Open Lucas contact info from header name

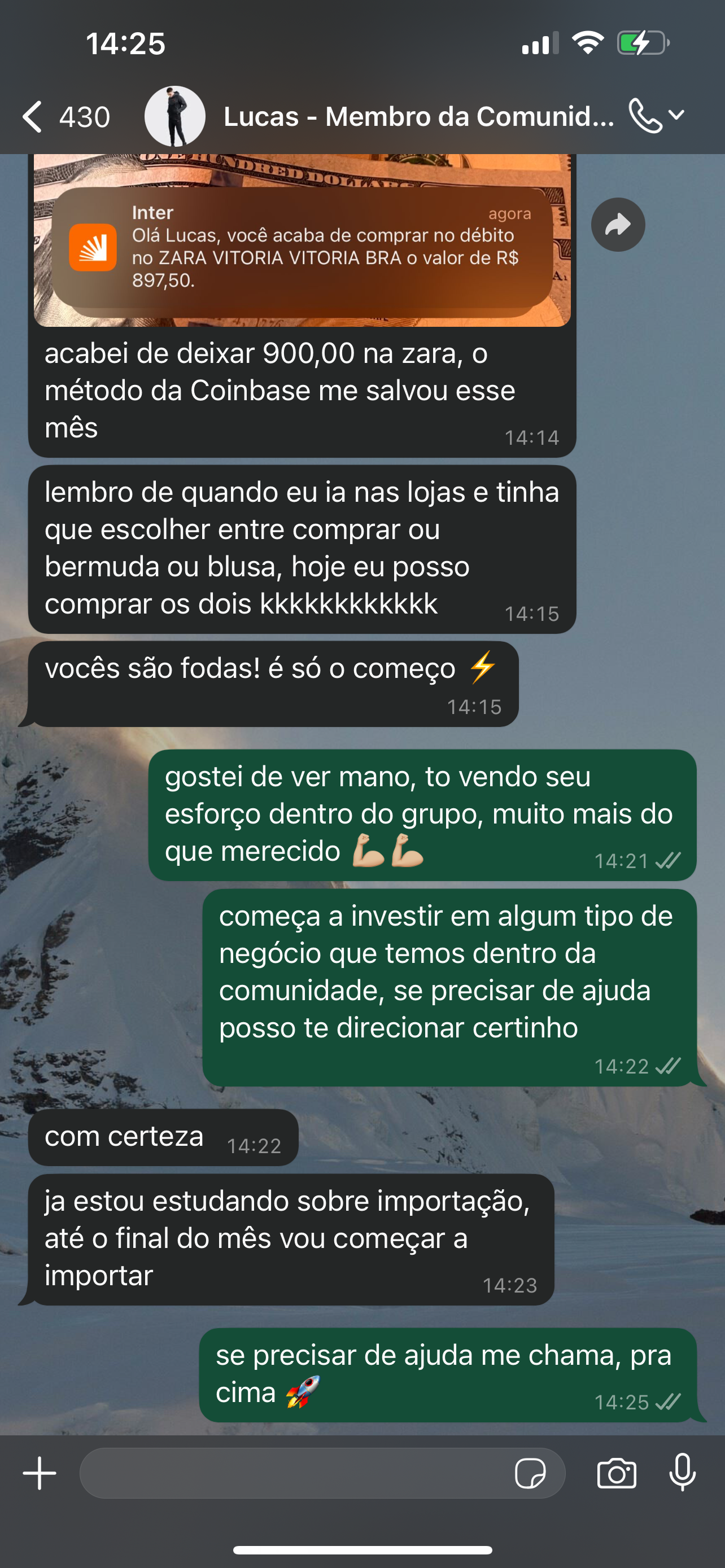418,116
